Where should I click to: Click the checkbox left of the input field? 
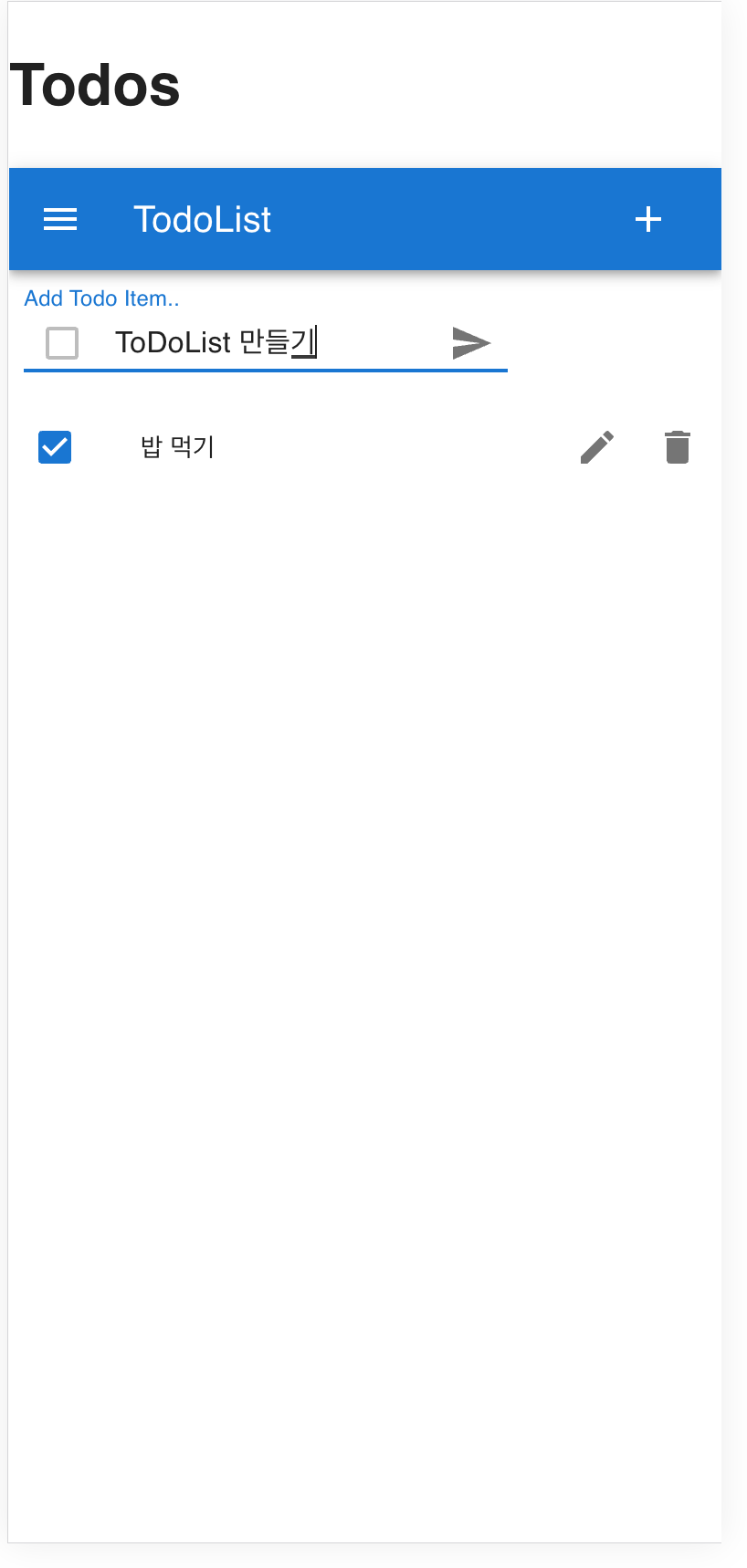(x=60, y=343)
